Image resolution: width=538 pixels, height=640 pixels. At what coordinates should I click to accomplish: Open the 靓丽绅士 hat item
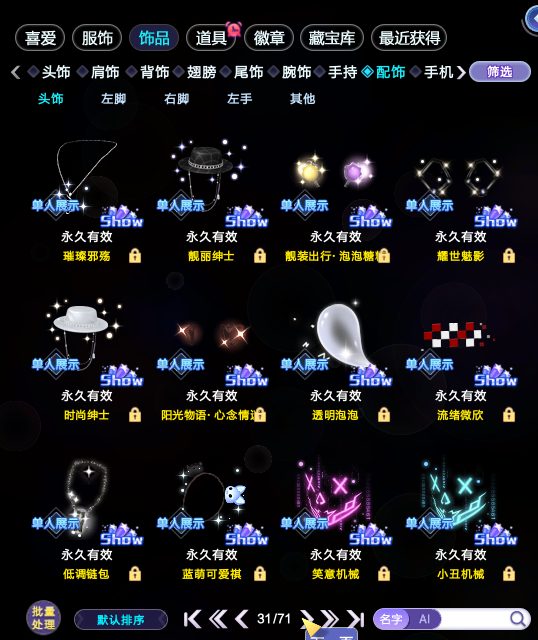pyautogui.click(x=211, y=201)
